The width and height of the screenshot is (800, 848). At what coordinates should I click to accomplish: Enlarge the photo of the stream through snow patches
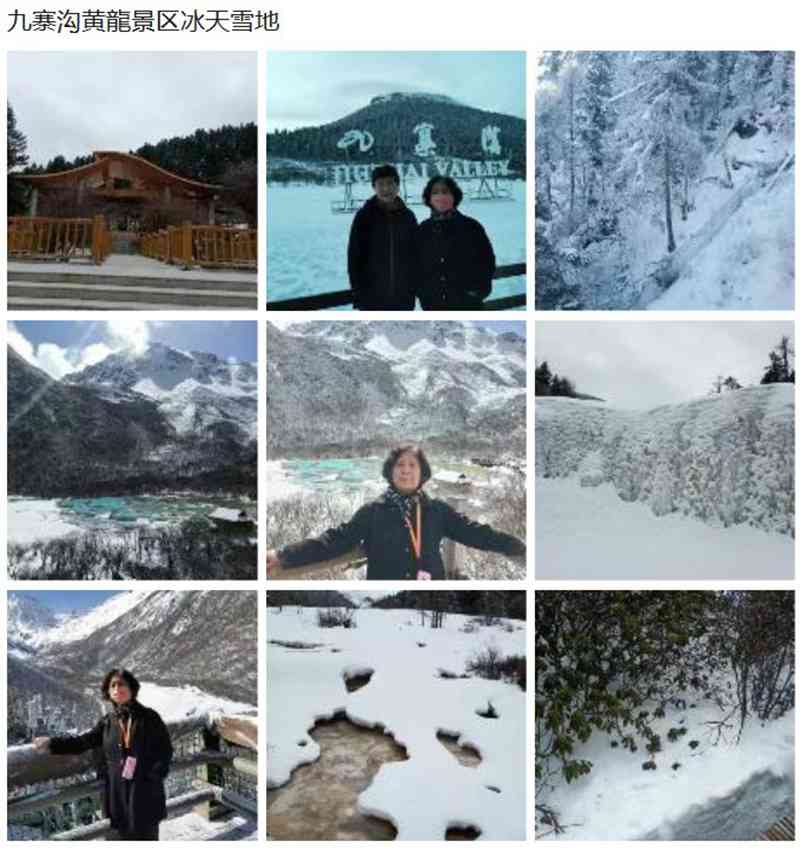[x=396, y=715]
